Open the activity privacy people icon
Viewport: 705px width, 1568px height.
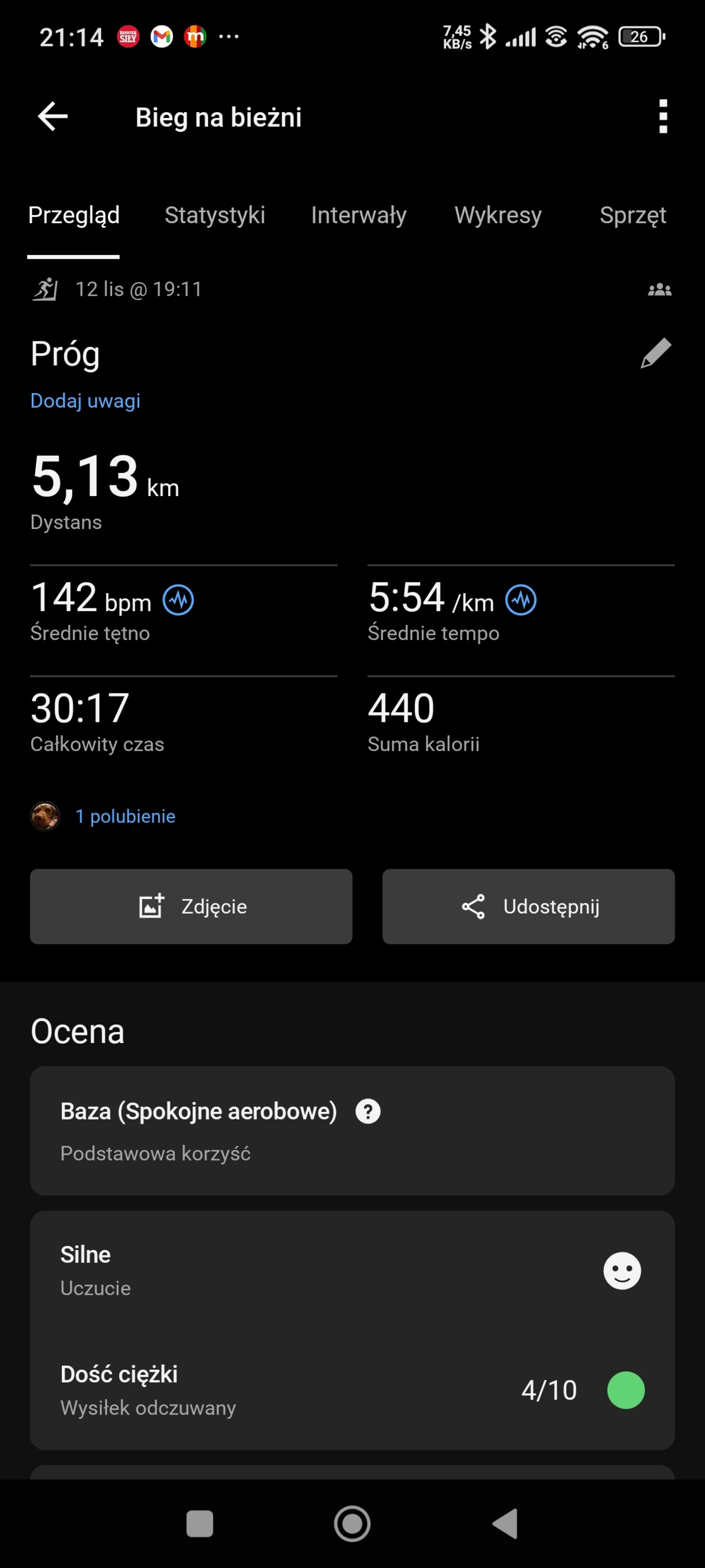click(659, 290)
